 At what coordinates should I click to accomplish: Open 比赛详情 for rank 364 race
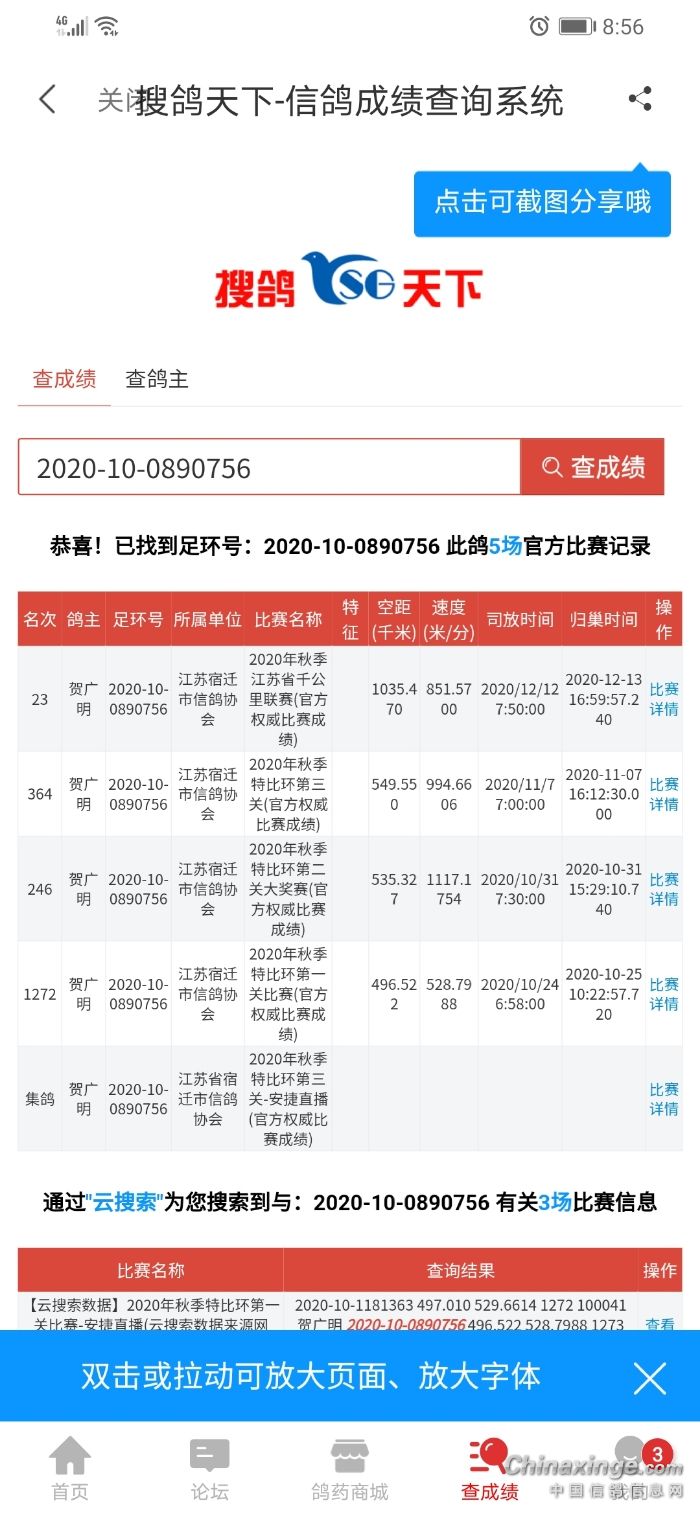tap(663, 794)
